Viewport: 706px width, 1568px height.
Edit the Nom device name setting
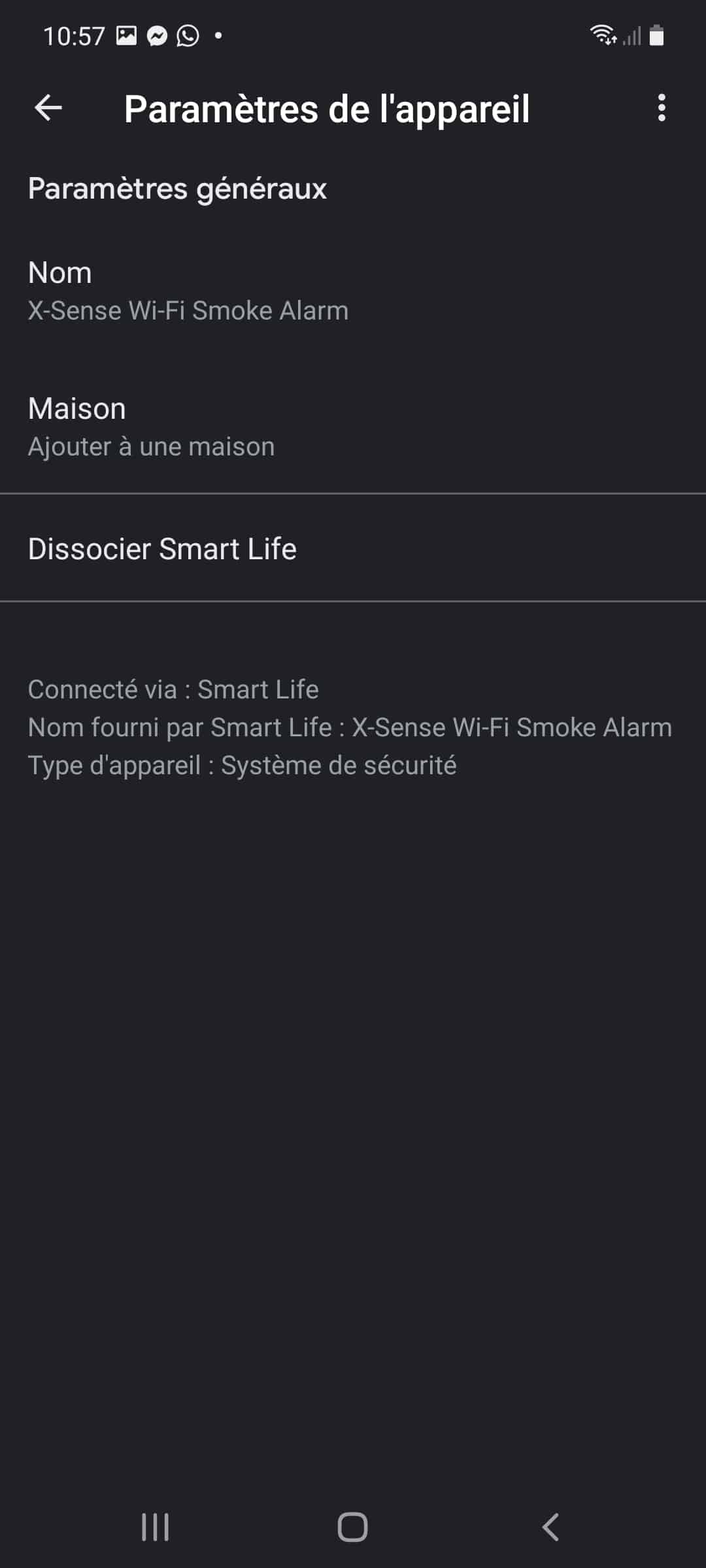coord(353,291)
